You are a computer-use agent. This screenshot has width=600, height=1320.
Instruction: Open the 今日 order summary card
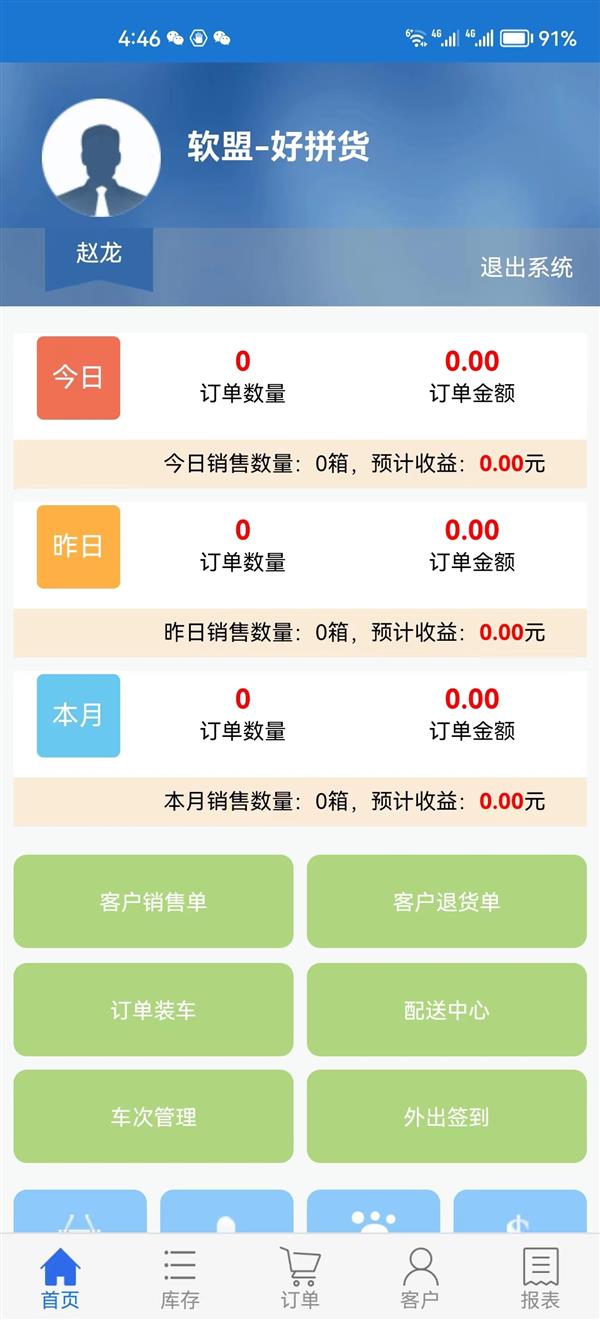(300, 411)
